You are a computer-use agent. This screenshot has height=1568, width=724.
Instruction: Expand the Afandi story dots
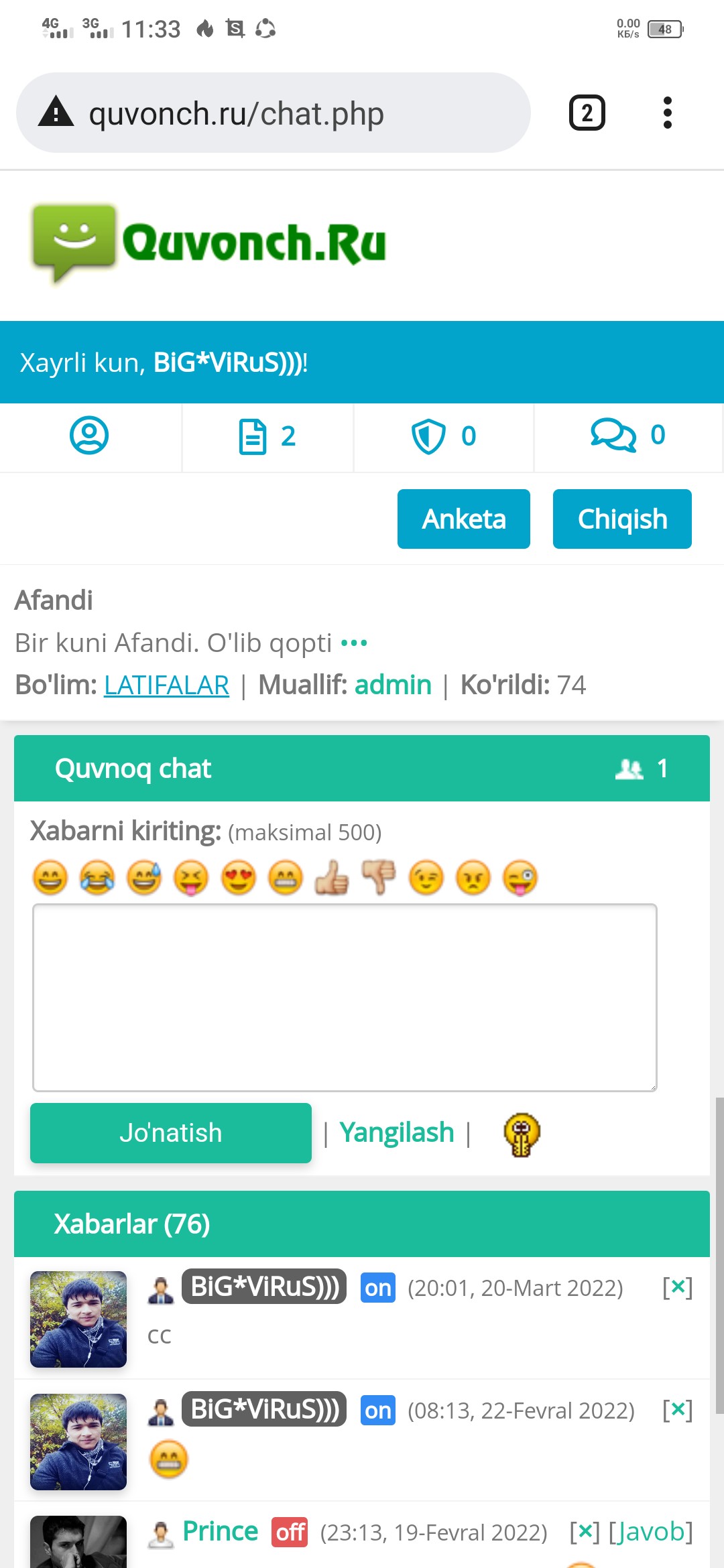tap(354, 643)
